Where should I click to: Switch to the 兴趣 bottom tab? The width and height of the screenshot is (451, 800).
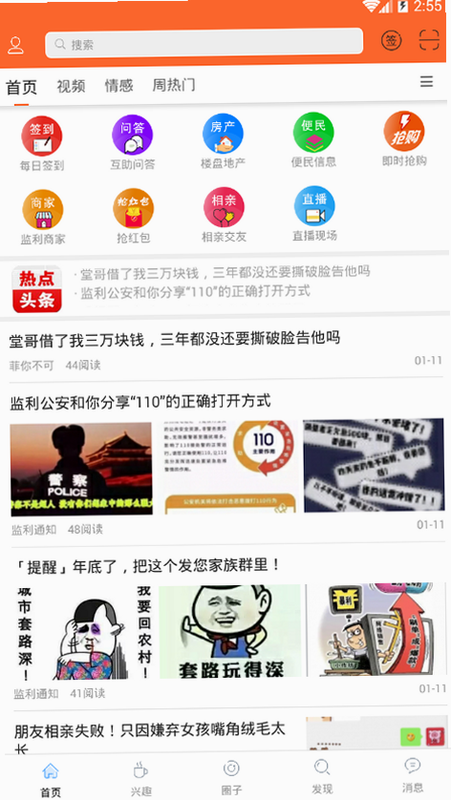(141, 778)
